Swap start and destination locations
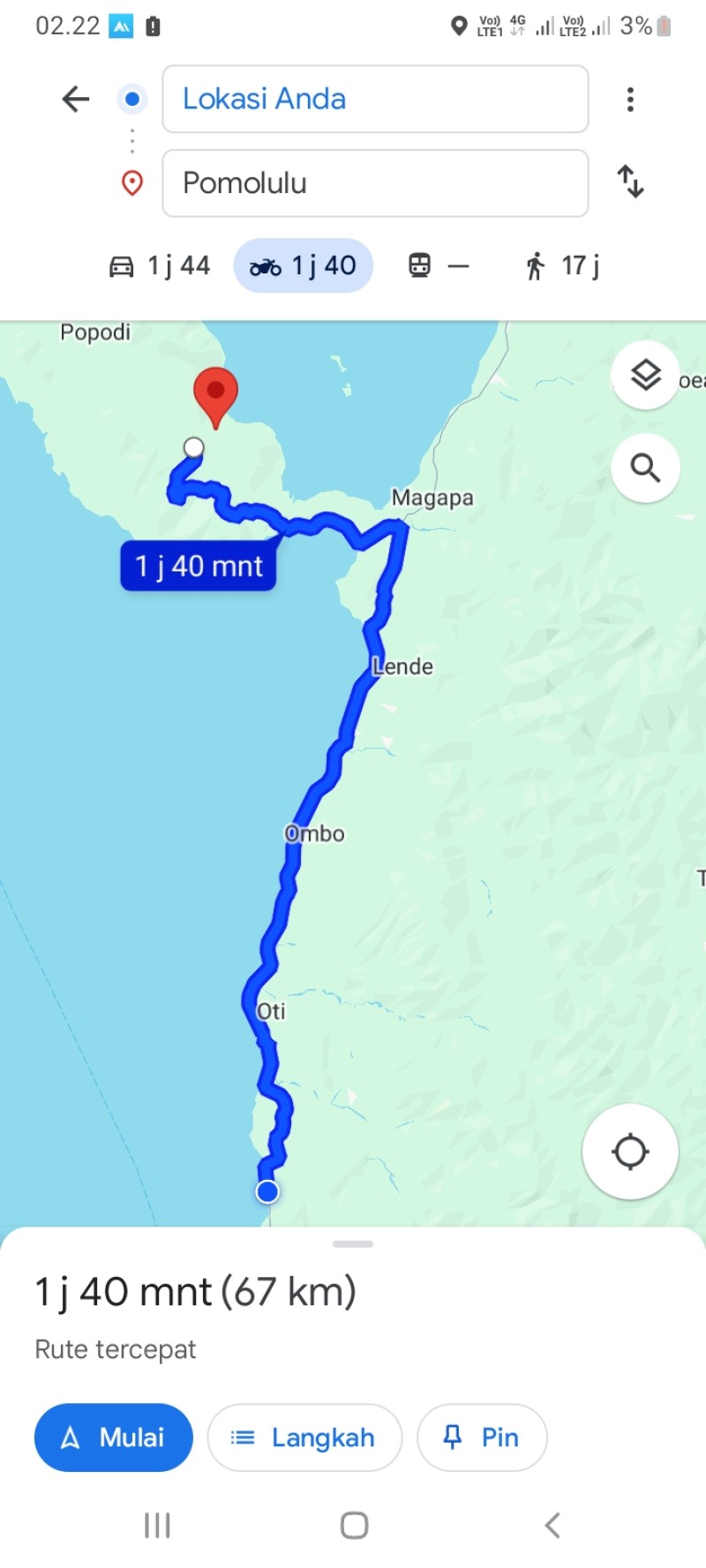The height and width of the screenshot is (1568, 706). pos(630,182)
